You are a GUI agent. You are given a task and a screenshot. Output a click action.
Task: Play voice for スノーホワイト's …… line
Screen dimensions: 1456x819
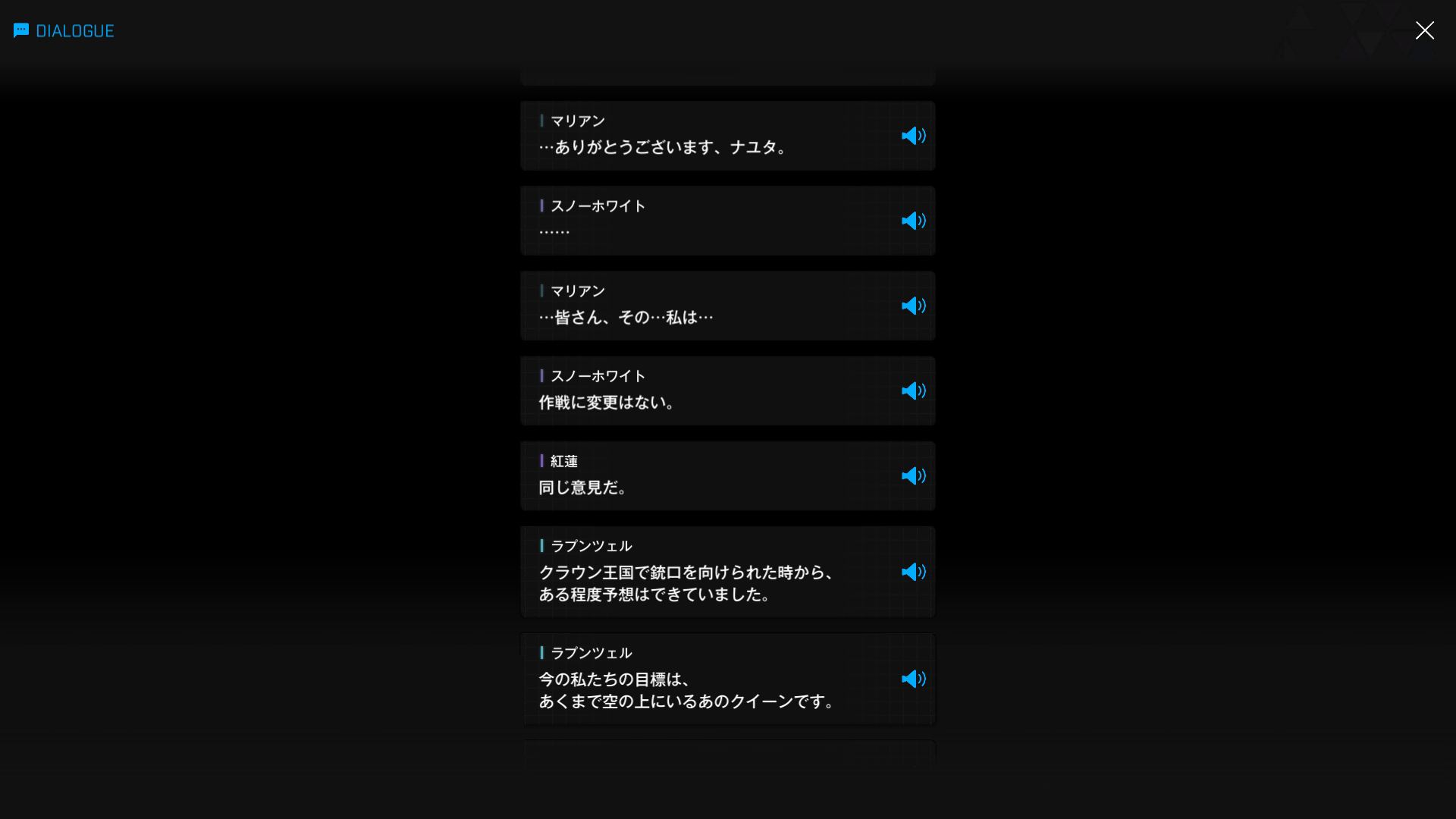[x=913, y=221]
